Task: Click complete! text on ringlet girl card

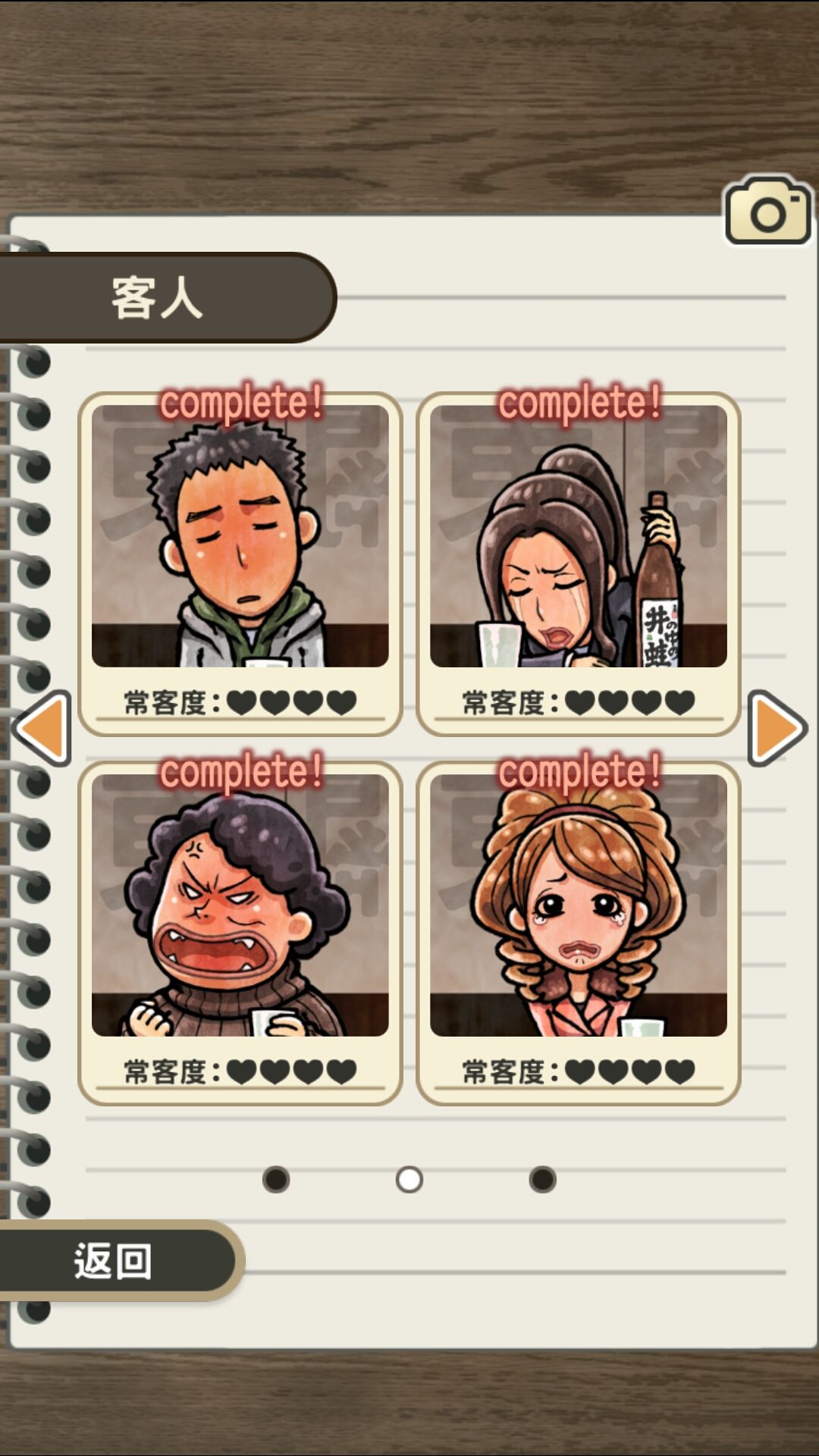Action: 580,772
